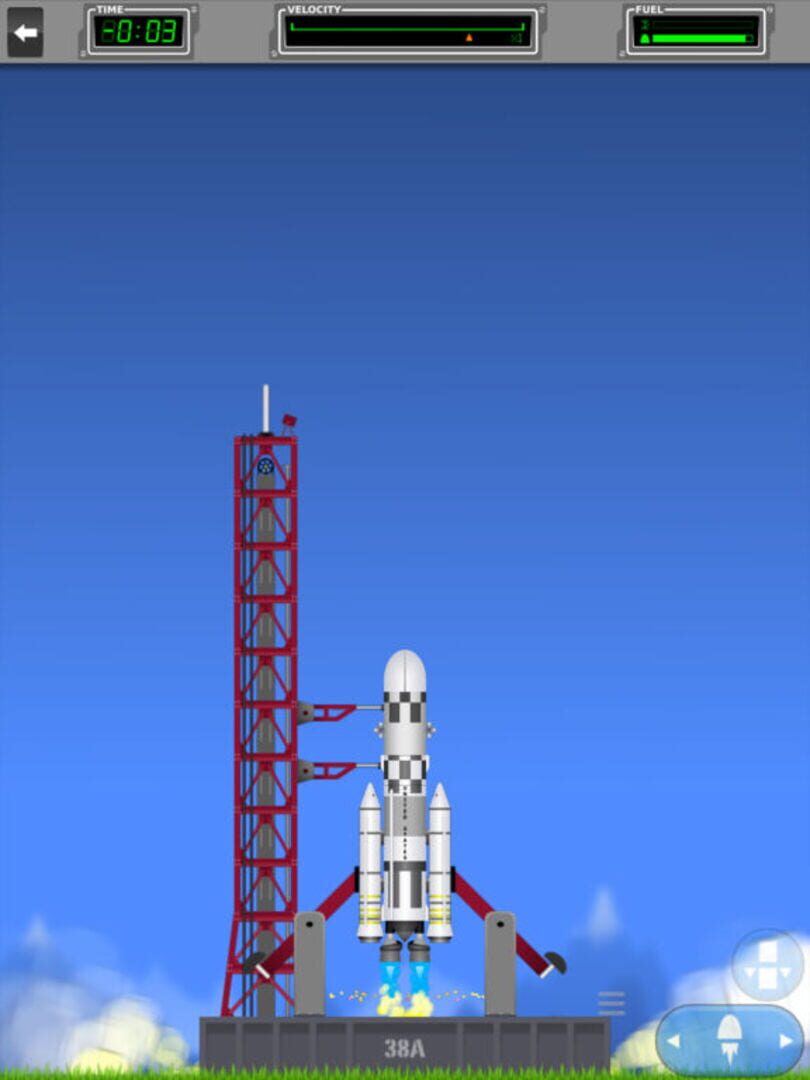
Task: Tap the round stage separation button
Action: [767, 965]
